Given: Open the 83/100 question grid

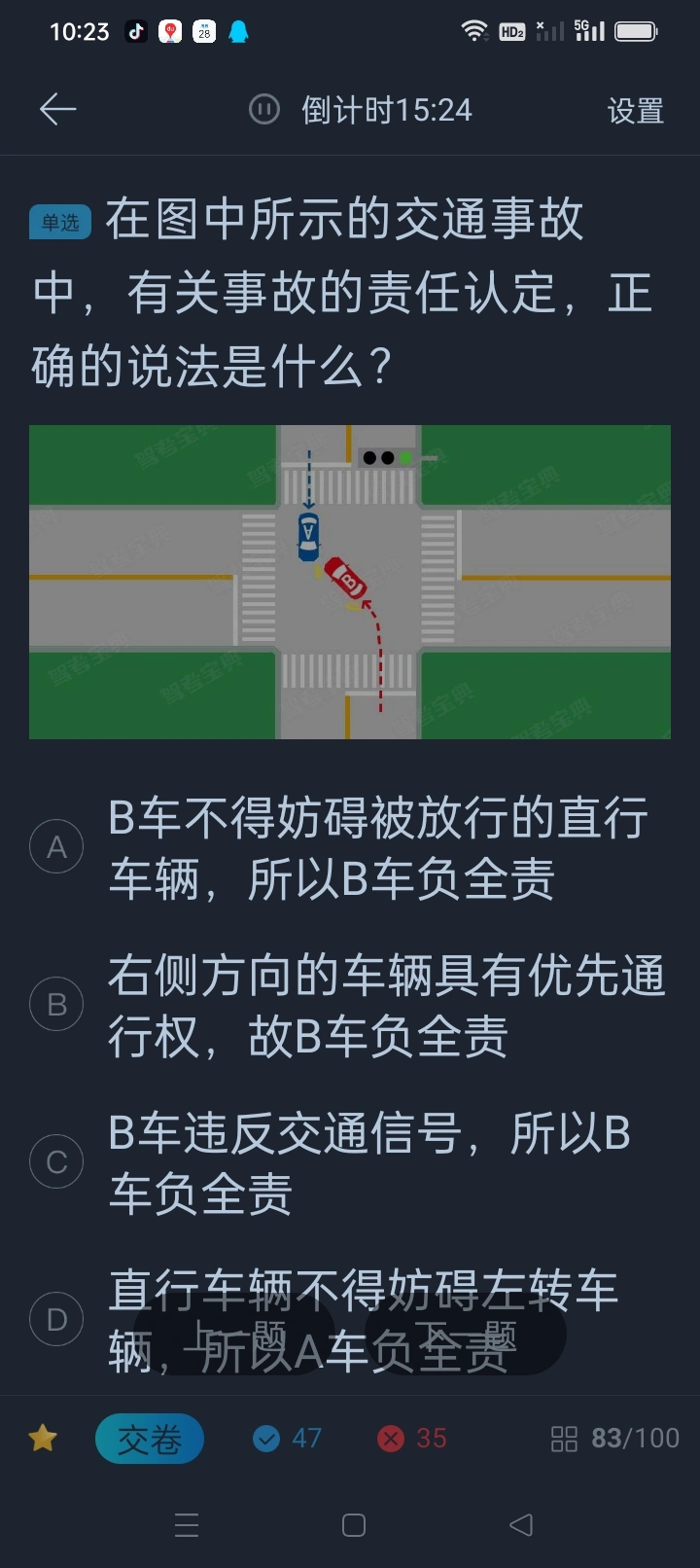Looking at the screenshot, I should point(614,1439).
